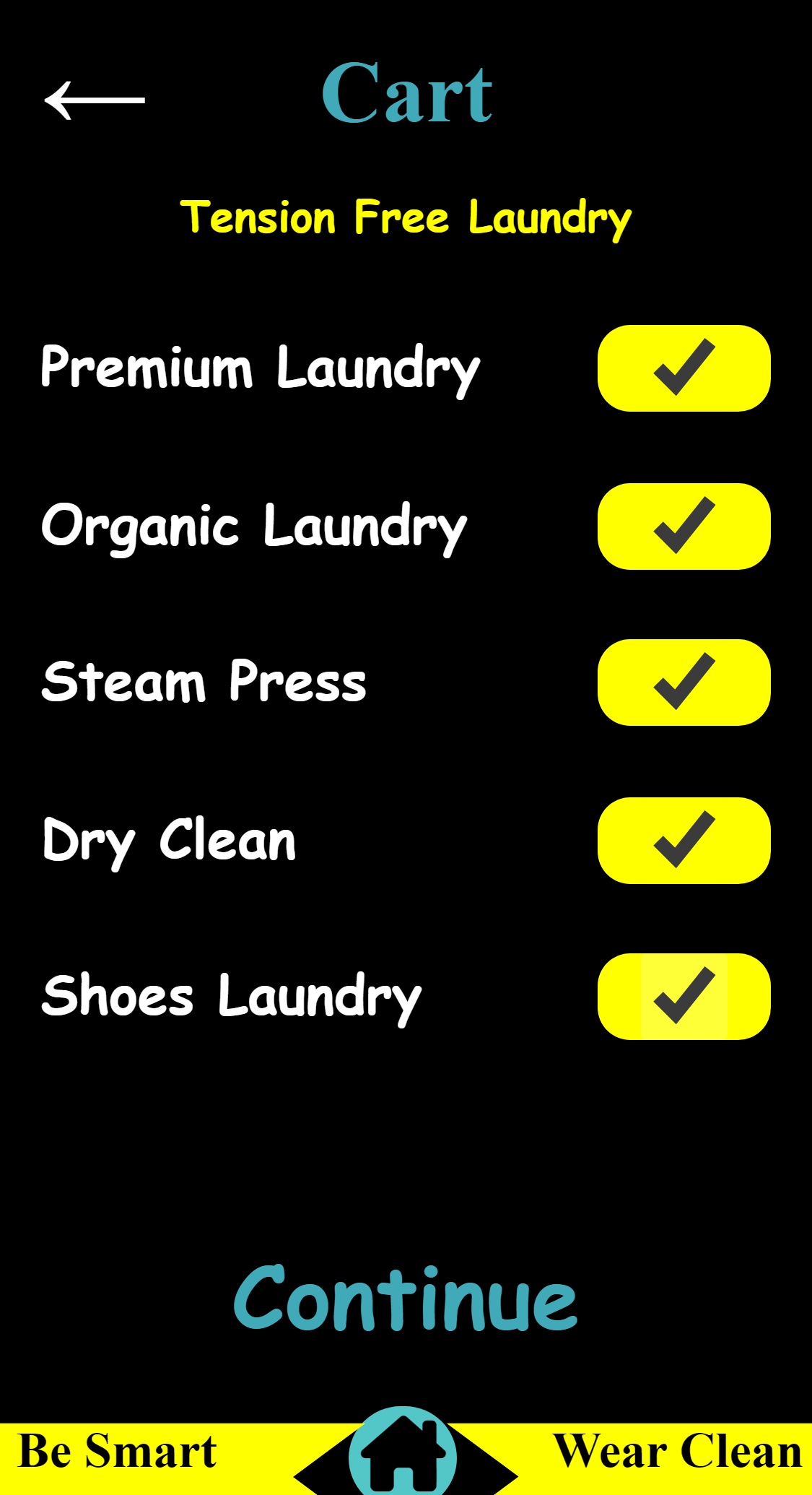Deselect Steam Press service

coord(684,682)
